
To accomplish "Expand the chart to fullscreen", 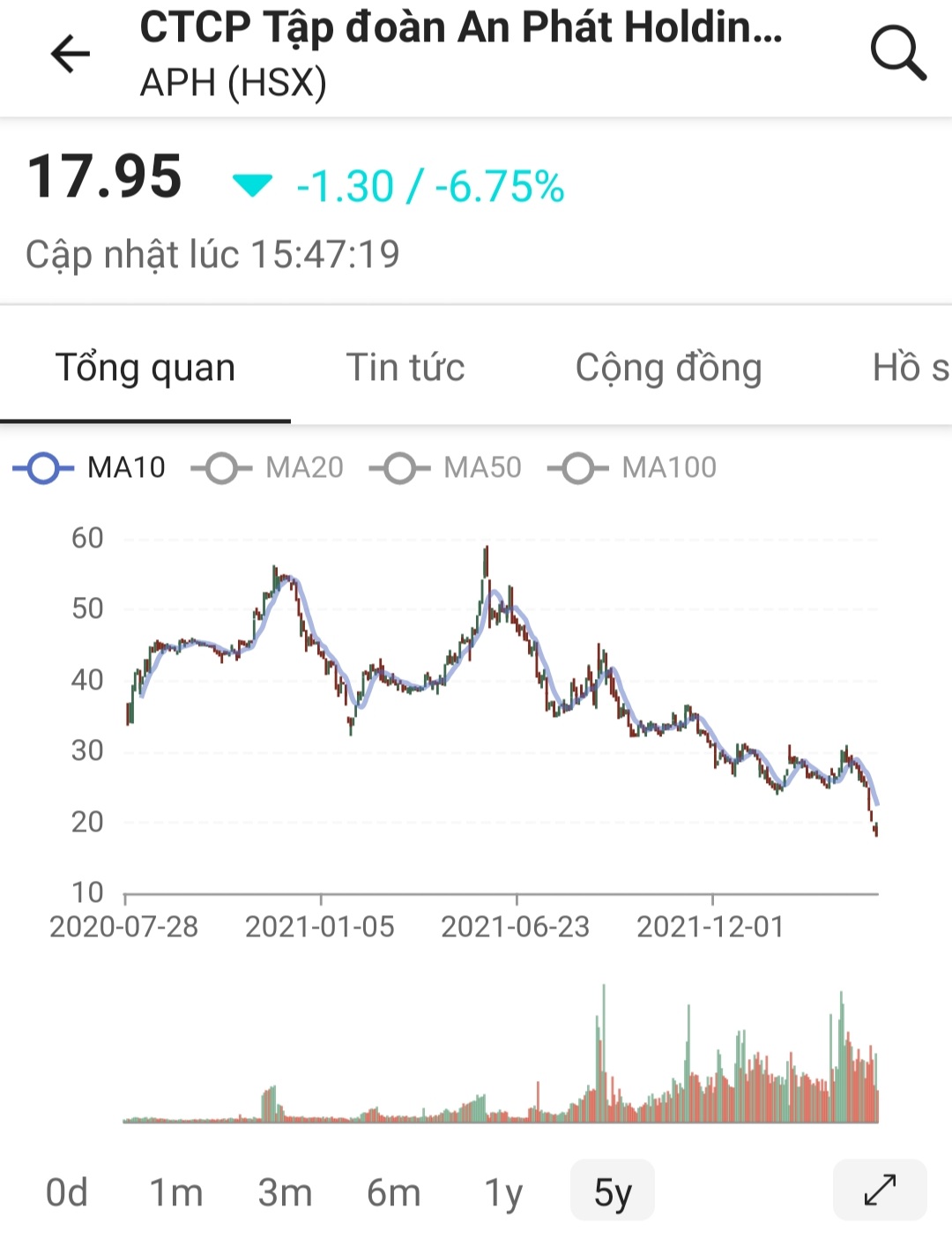I will [880, 1190].
